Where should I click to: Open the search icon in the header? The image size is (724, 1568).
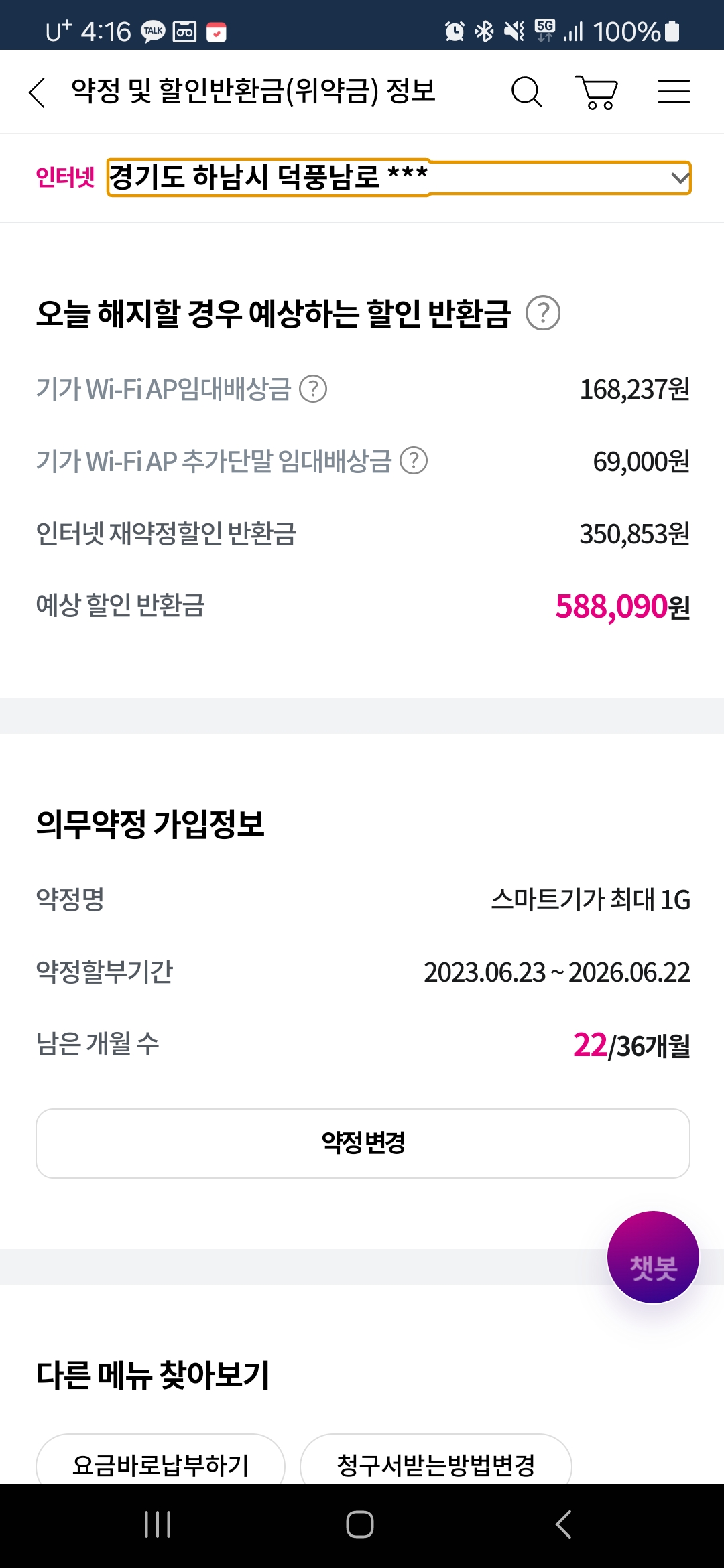click(527, 92)
